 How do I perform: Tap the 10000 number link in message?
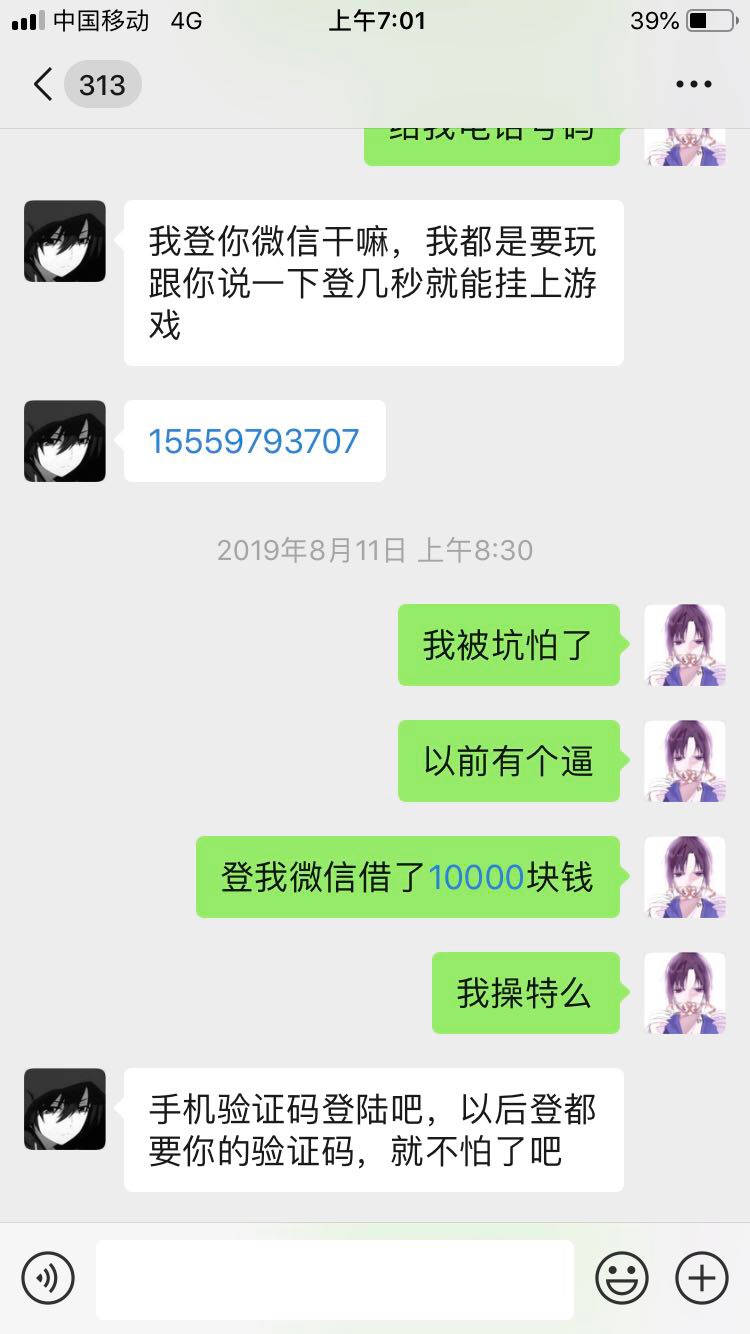tap(476, 877)
